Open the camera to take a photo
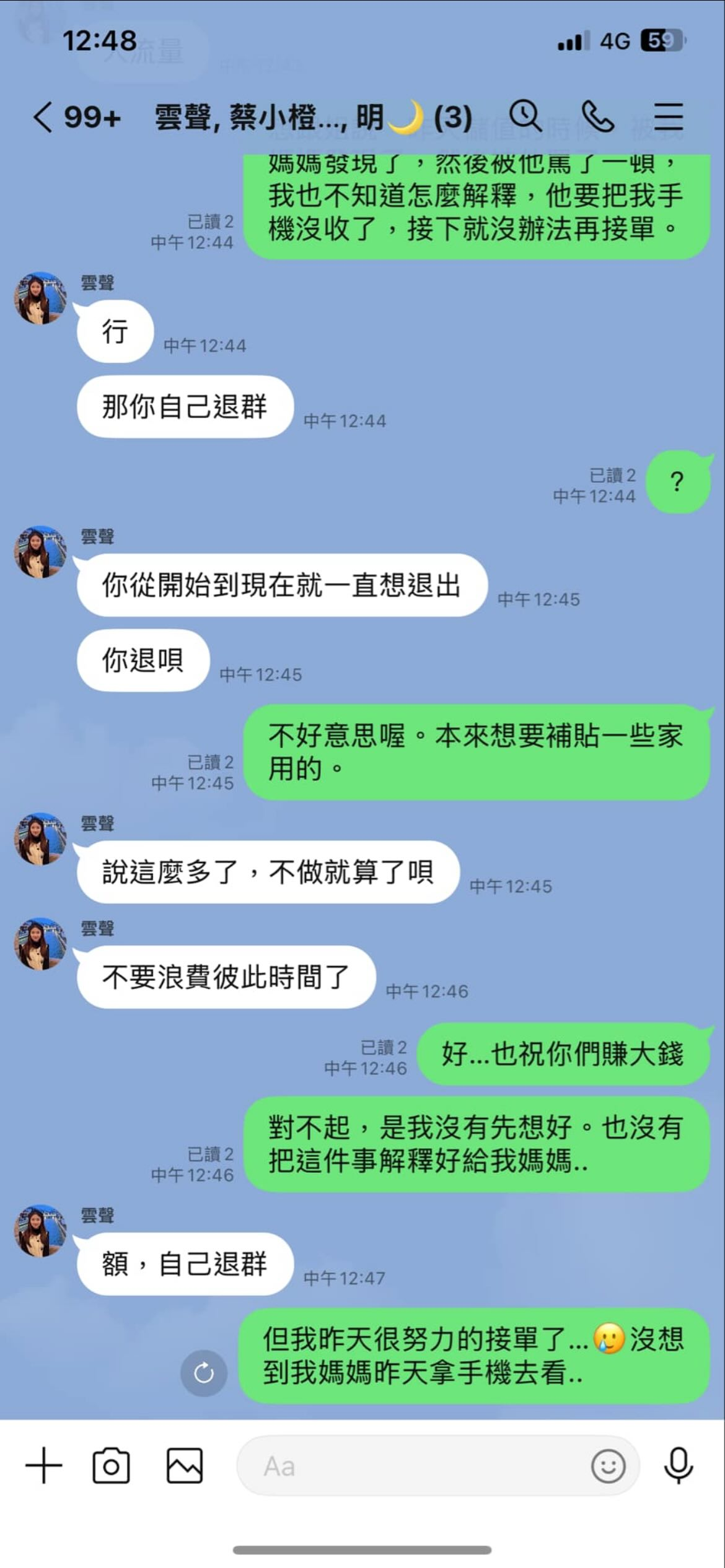 pyautogui.click(x=112, y=1465)
